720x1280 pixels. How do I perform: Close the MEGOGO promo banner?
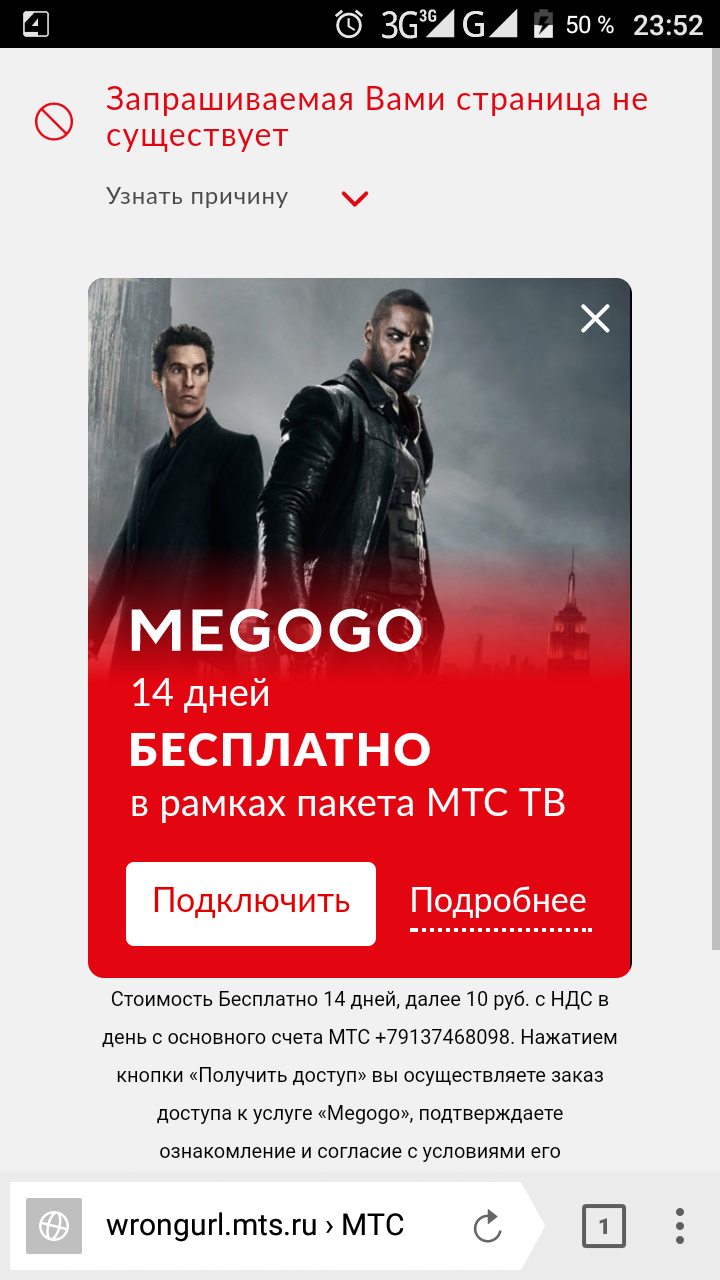coord(595,319)
